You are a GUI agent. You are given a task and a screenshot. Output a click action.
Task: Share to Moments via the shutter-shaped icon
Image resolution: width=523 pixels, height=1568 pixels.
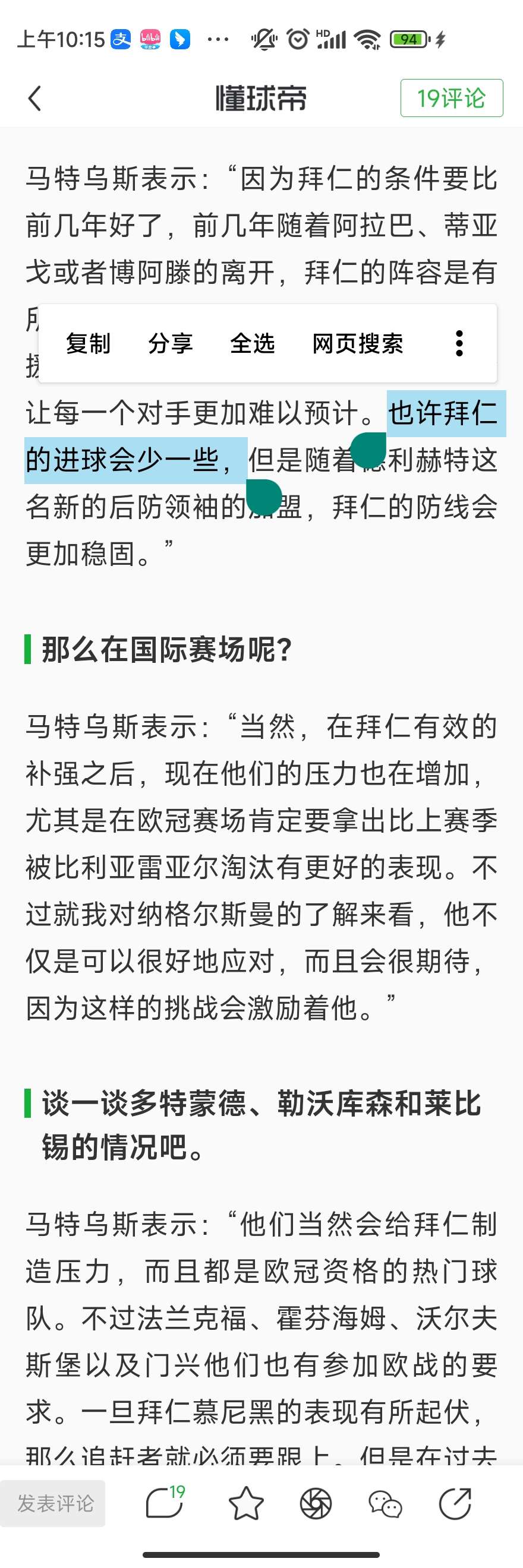pyautogui.click(x=316, y=1503)
